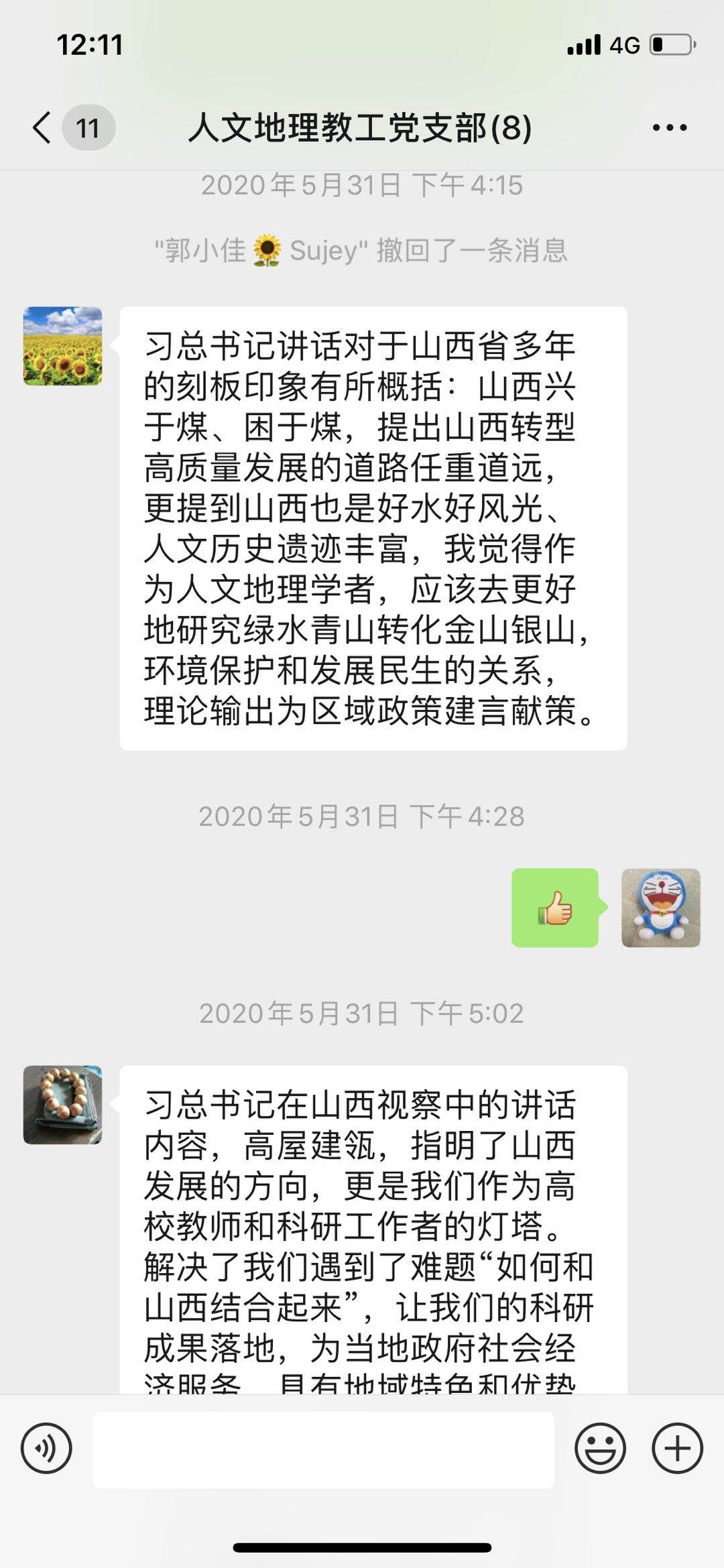Switch to voice message input
The image size is (724, 1568).
46,1449
